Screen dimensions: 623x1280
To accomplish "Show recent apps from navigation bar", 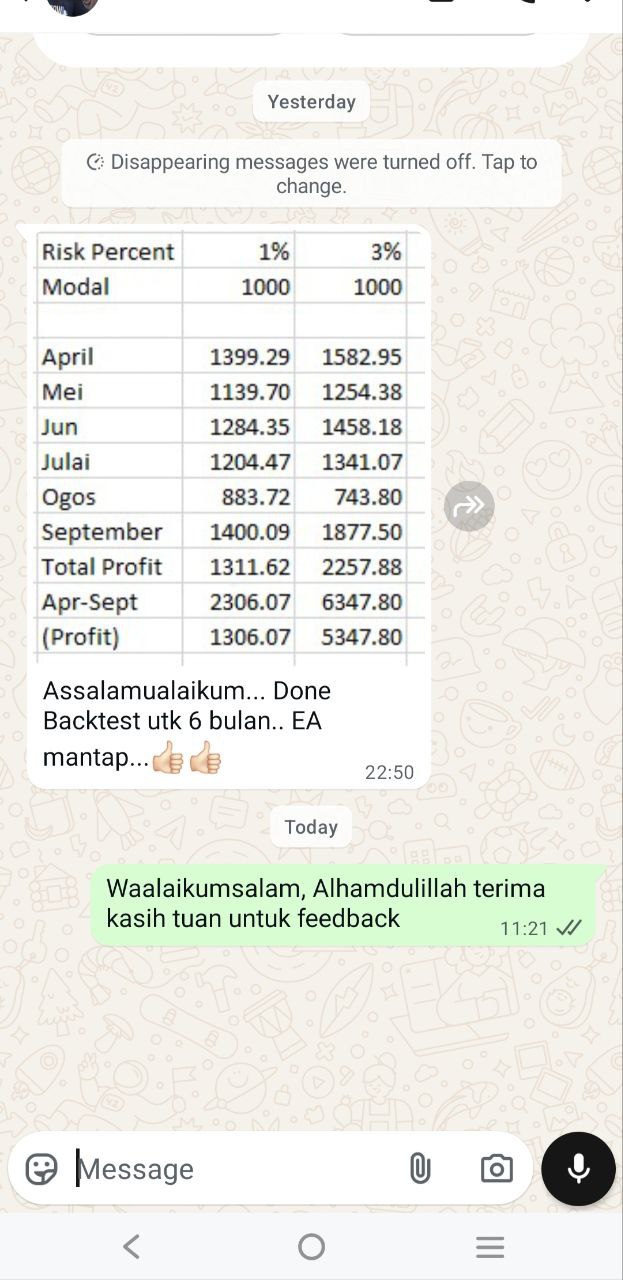I will coord(489,1247).
